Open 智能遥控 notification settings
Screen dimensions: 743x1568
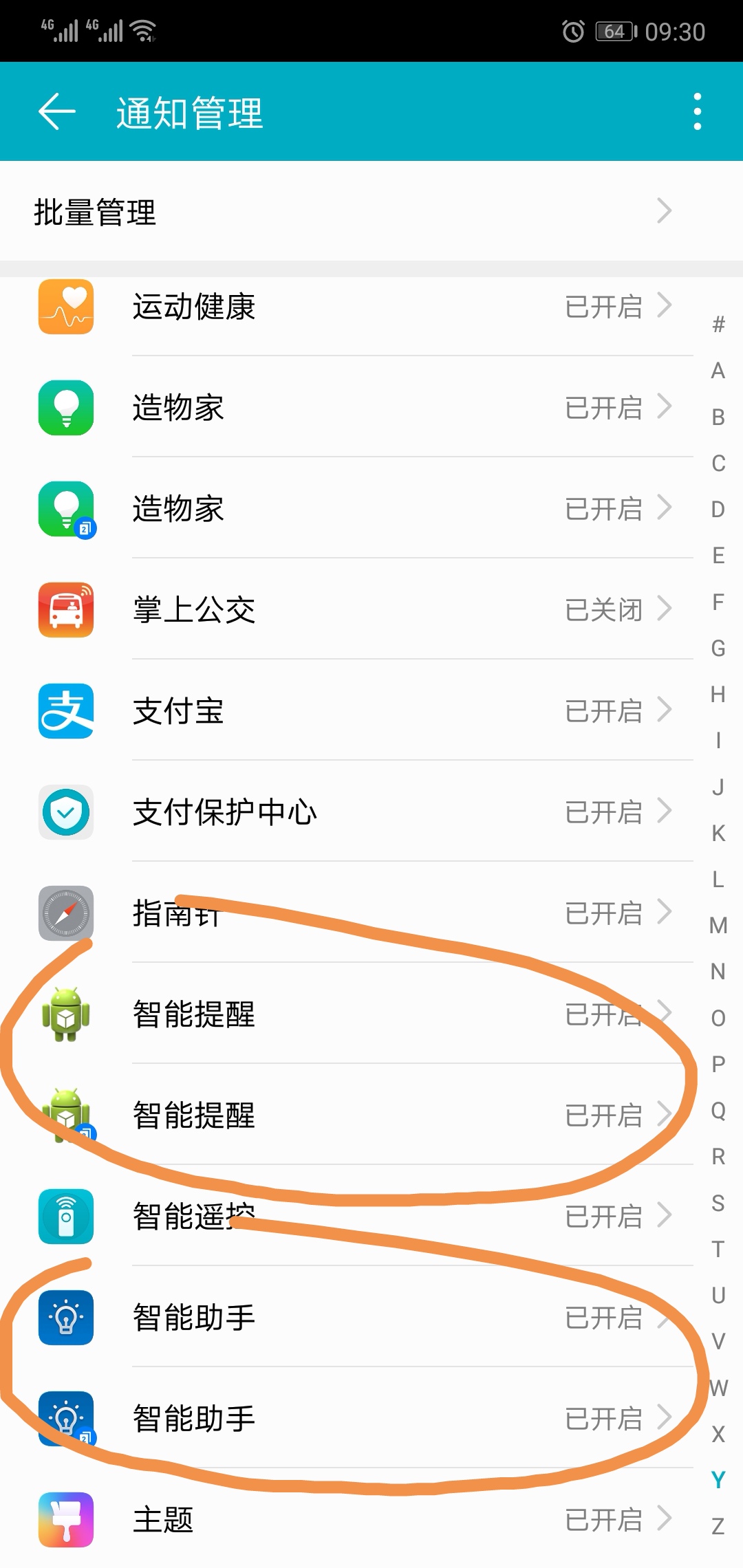(347, 1216)
